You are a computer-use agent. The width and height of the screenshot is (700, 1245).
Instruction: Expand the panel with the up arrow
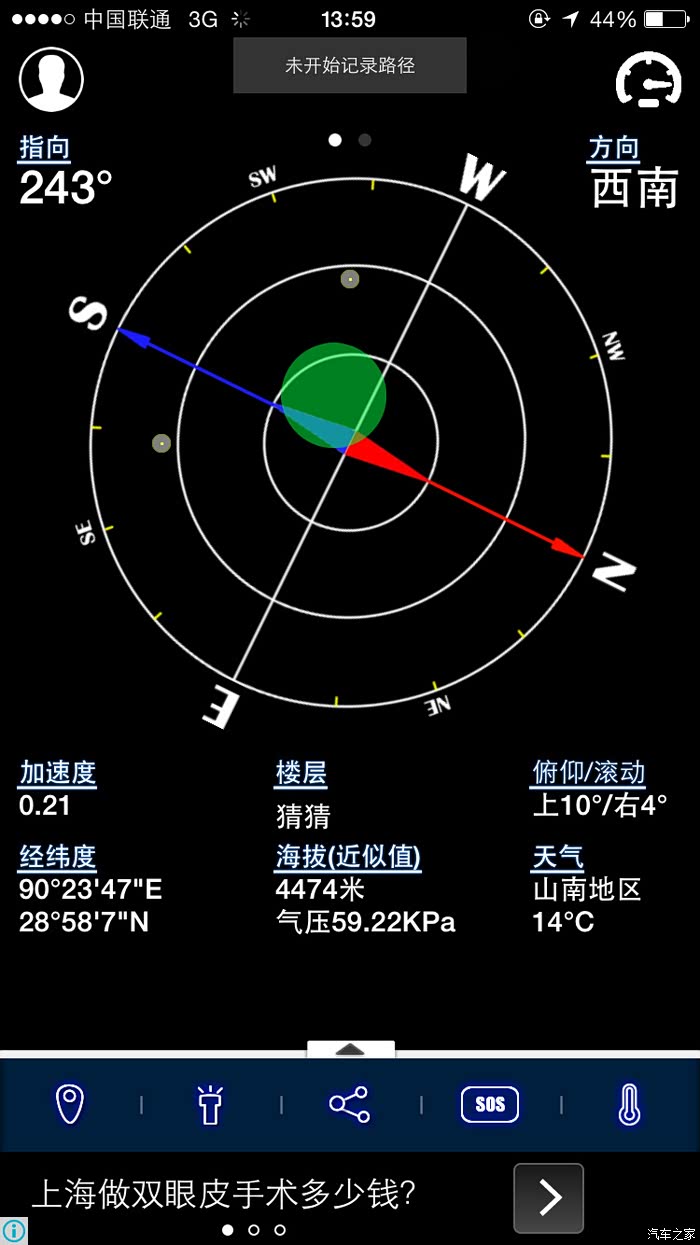(351, 1049)
